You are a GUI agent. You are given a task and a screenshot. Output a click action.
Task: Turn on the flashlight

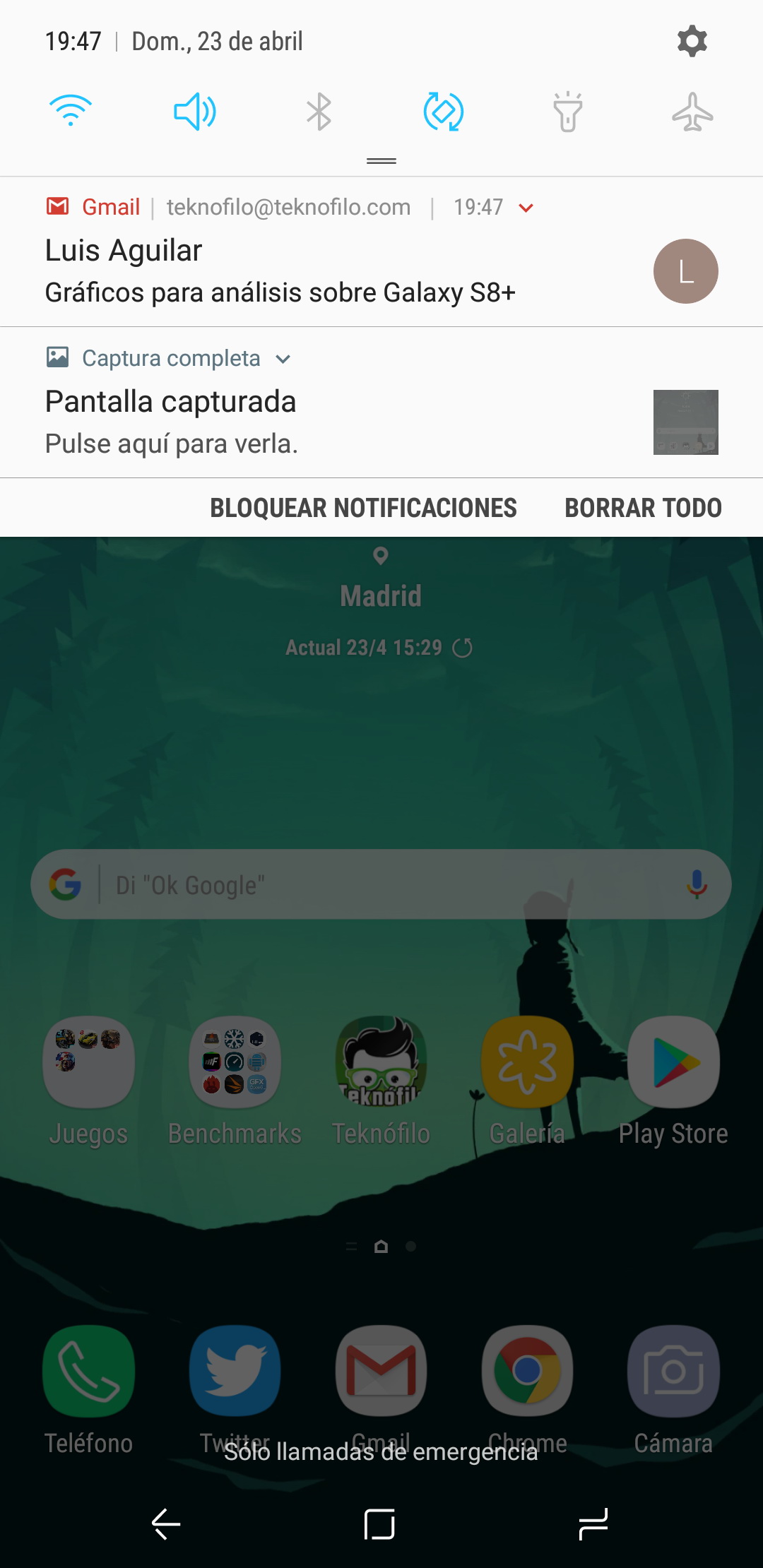[x=567, y=112]
